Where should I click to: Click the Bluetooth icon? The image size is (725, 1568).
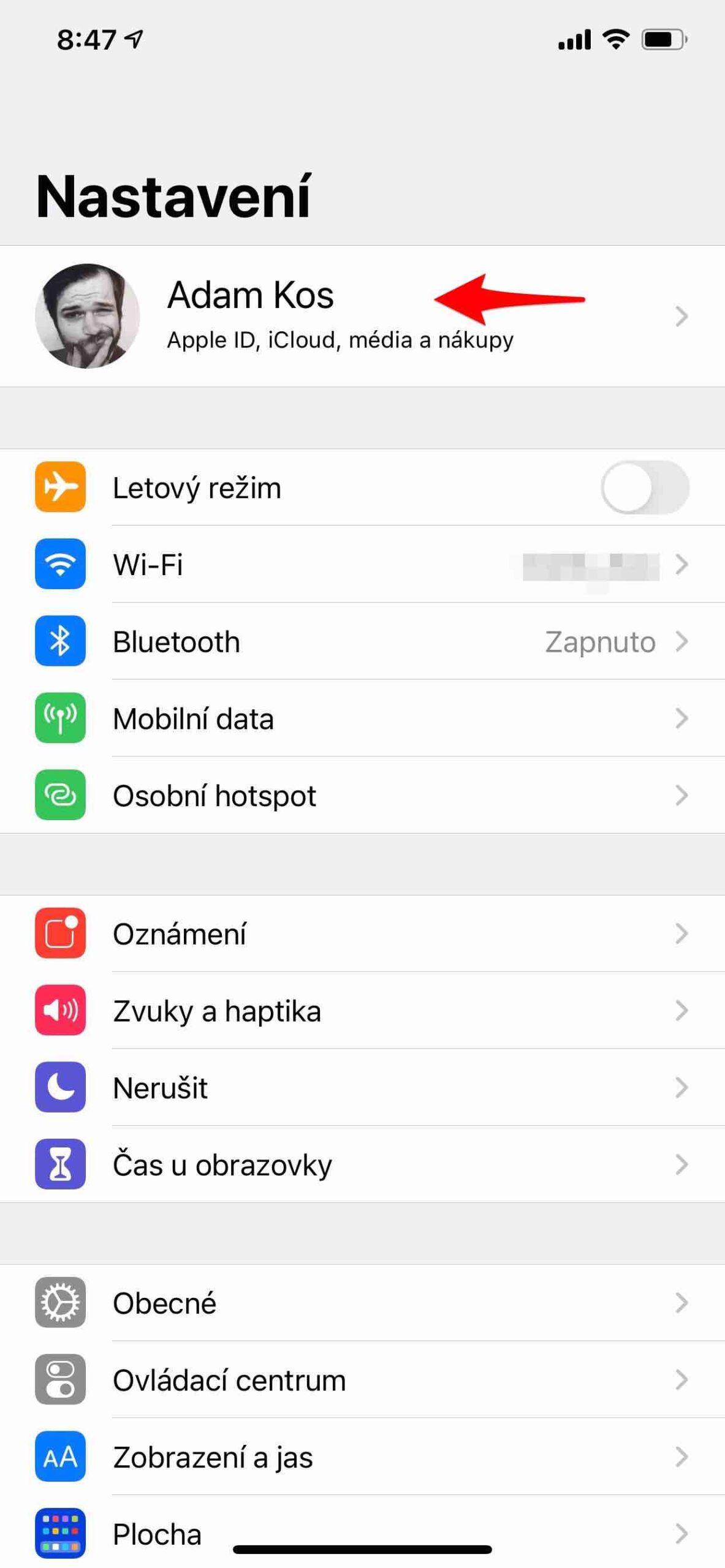60,641
